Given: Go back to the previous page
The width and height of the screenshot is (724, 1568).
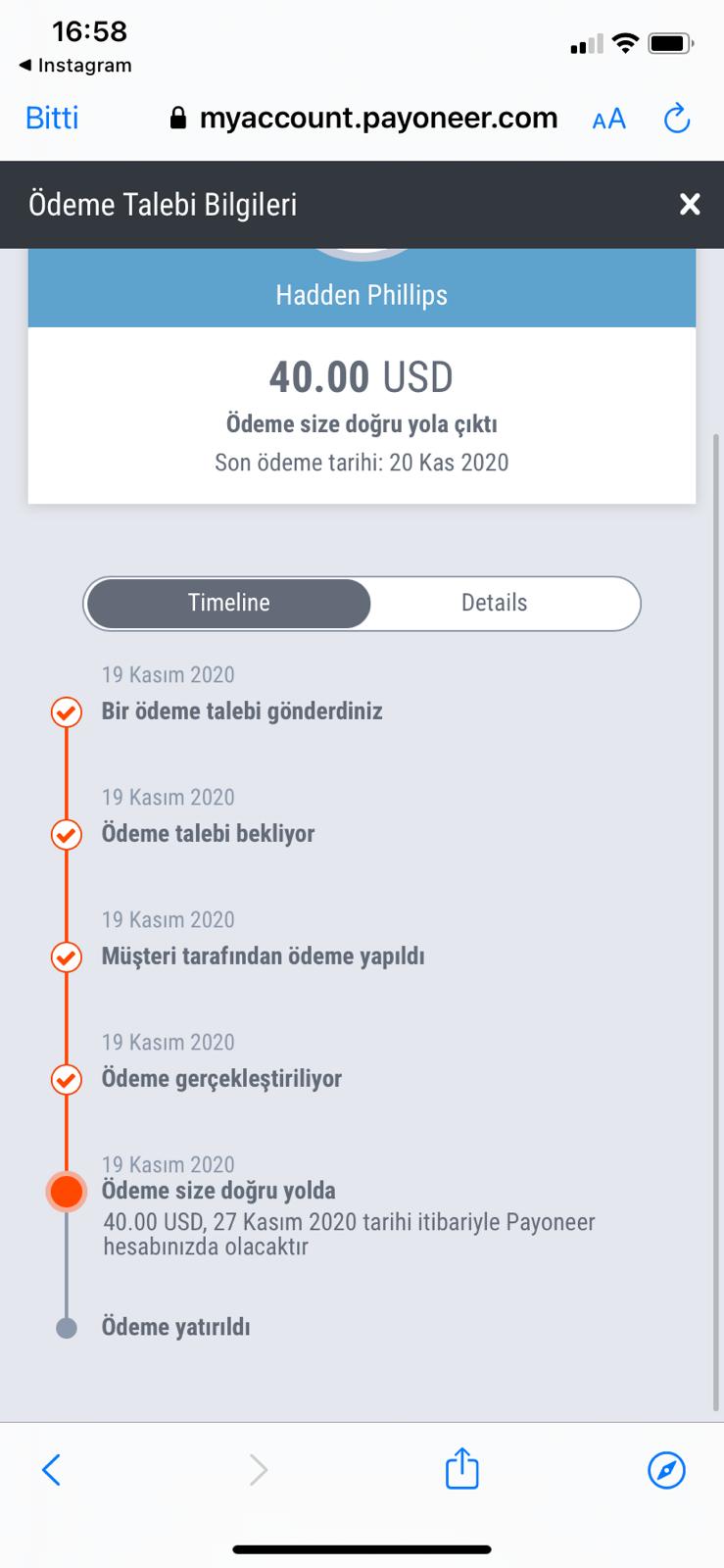Looking at the screenshot, I should pyautogui.click(x=52, y=1470).
